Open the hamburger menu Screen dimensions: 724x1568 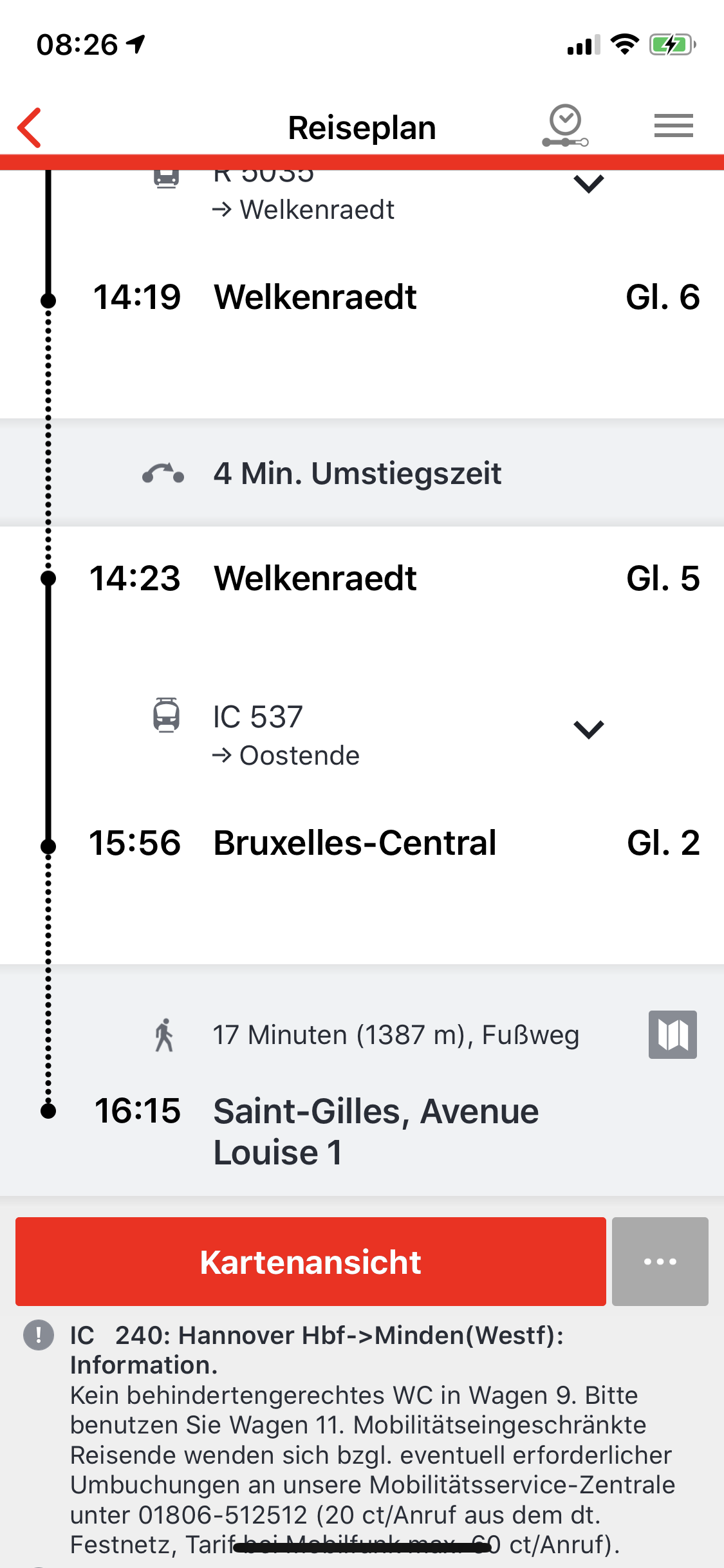click(673, 126)
